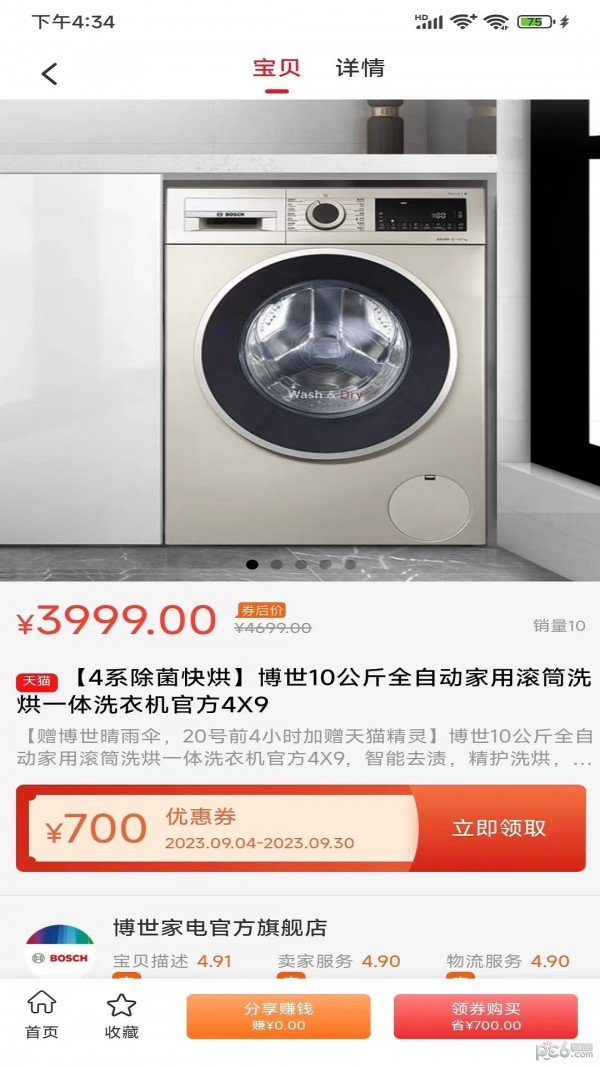Buy with coupon via 领券购买

485,1016
